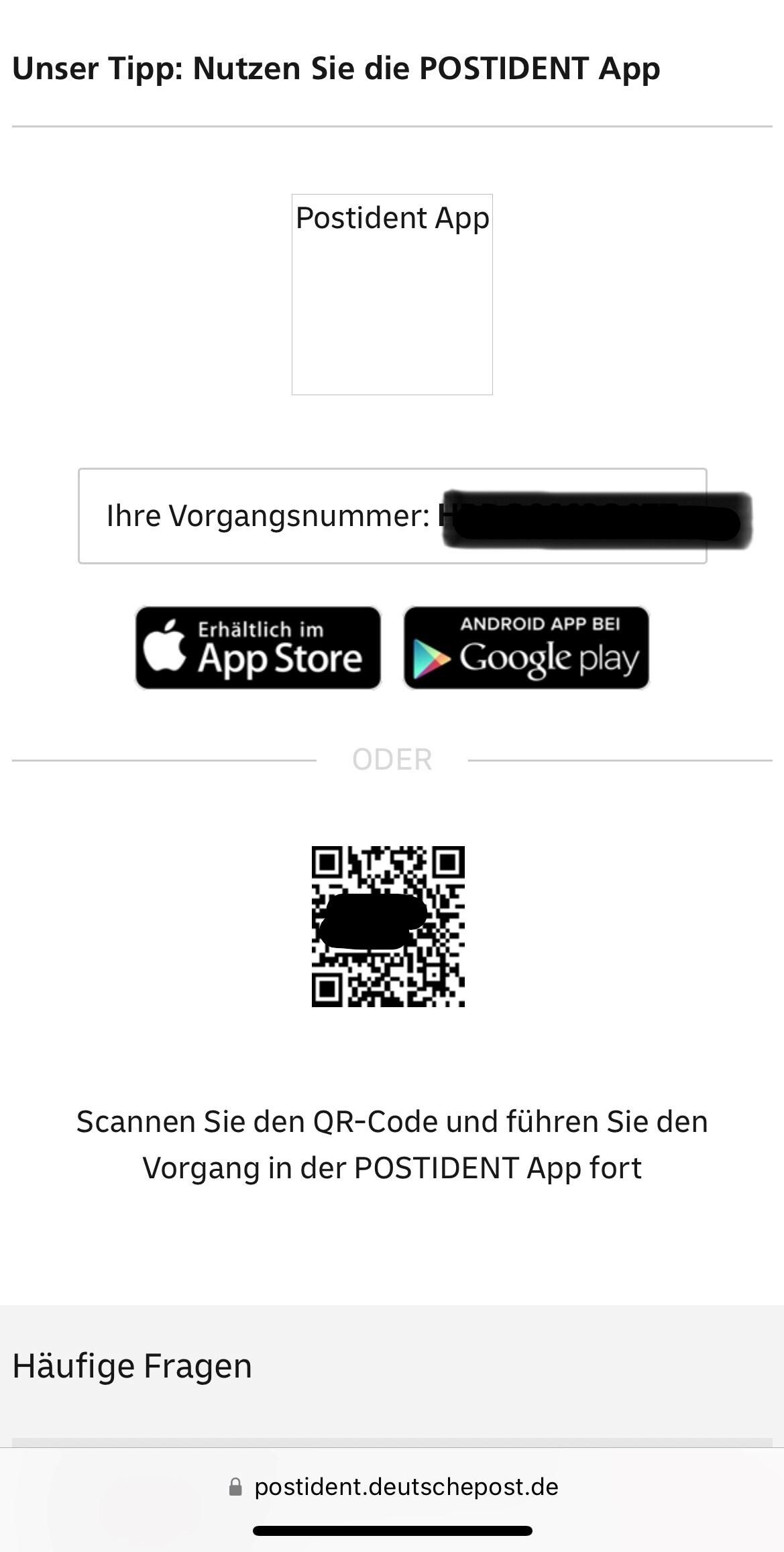
Task: Open the App Store download badge
Action: pos(258,648)
